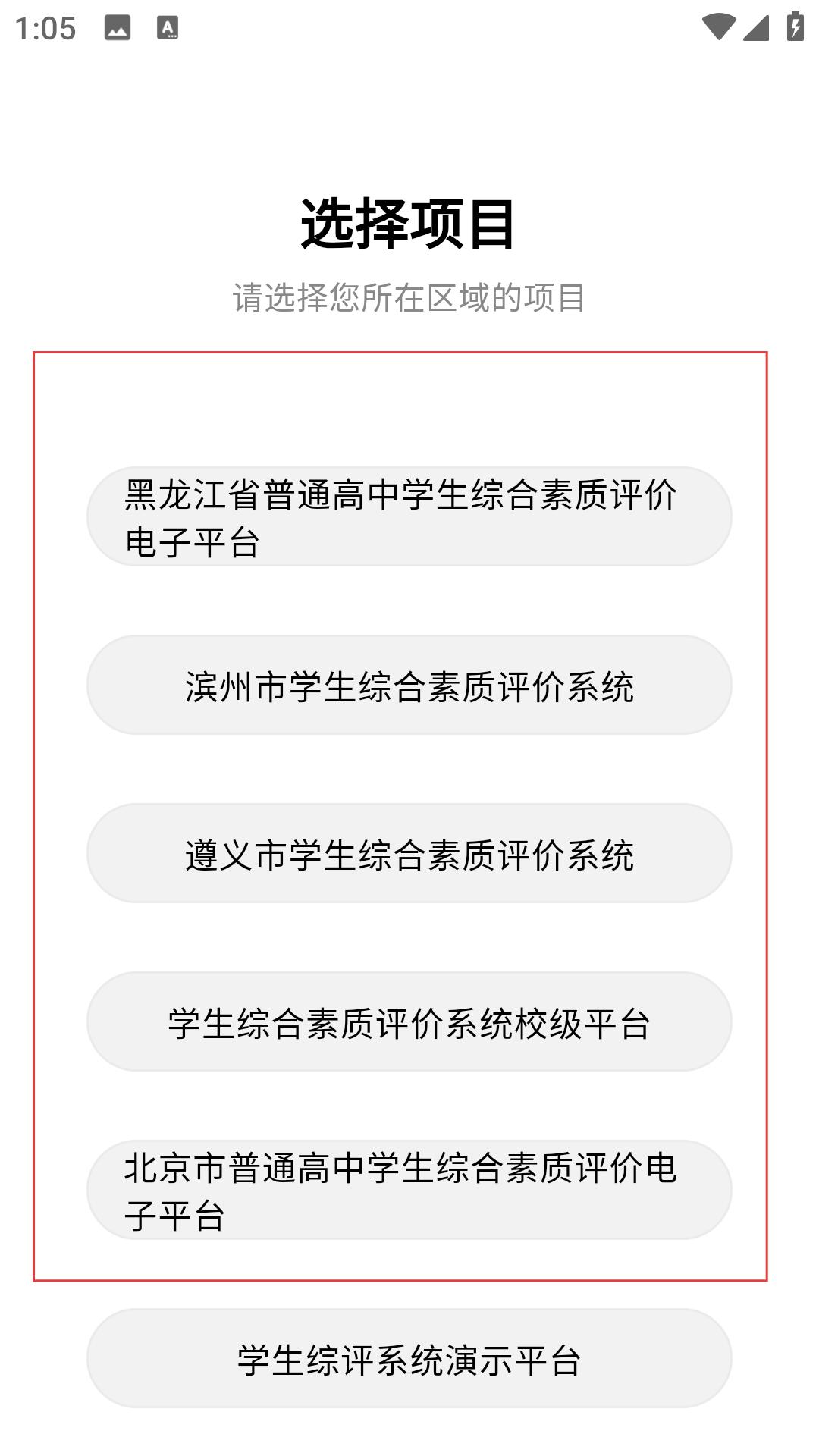The width and height of the screenshot is (819, 1456).
Task: Tap 遵义市学生综合素质评价系统
Action: (x=409, y=853)
